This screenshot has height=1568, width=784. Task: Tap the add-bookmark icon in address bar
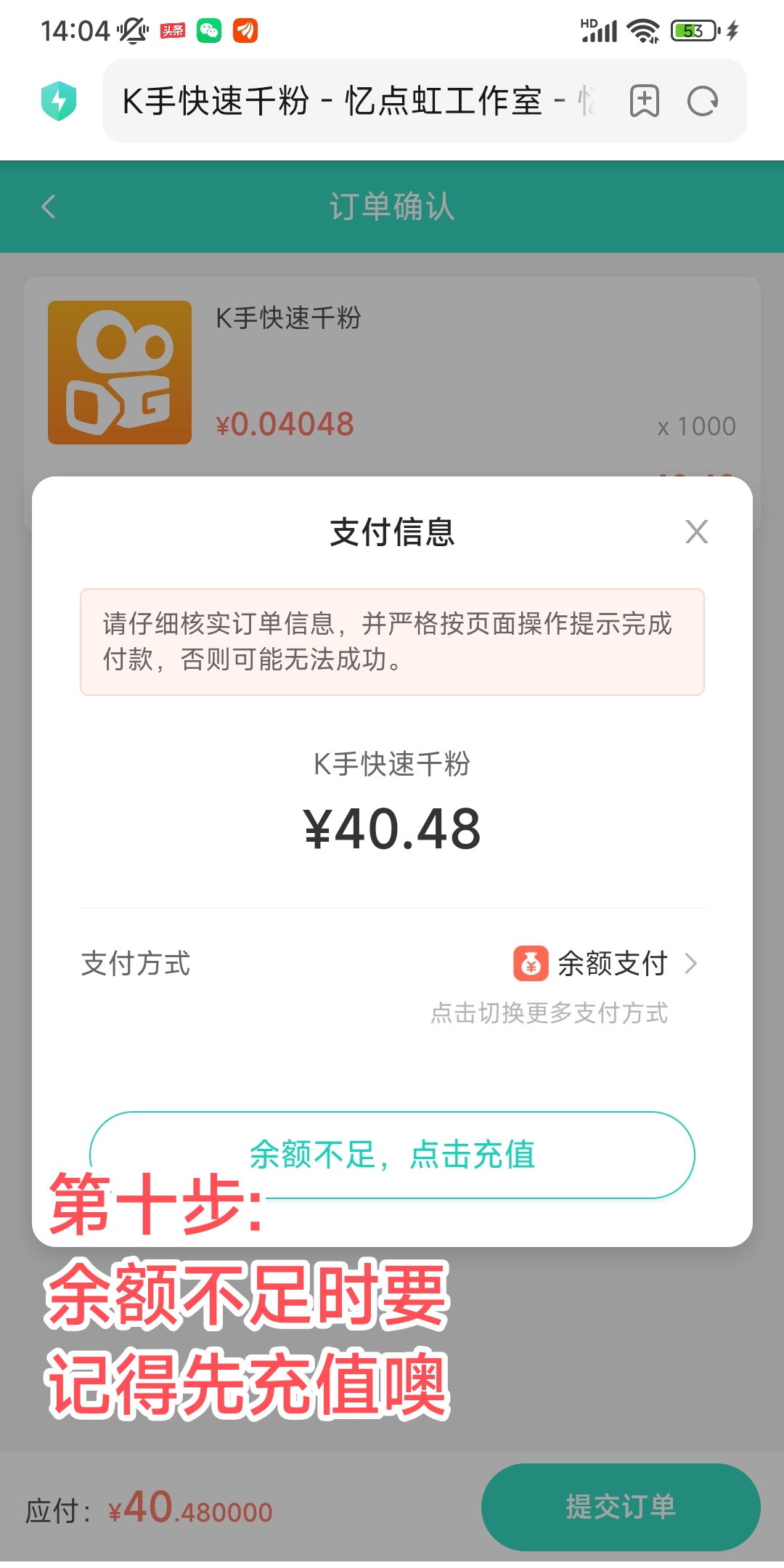pyautogui.click(x=645, y=102)
